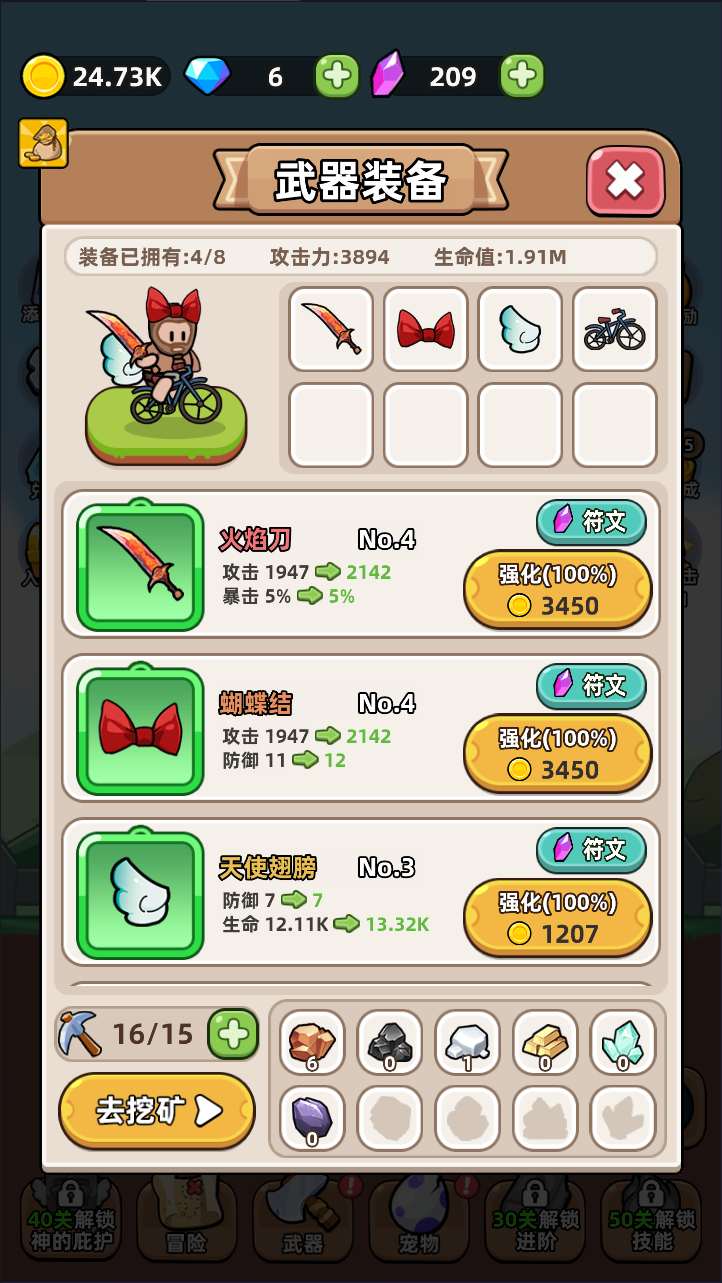Select the equipped flame sword slot
Image resolution: width=722 pixels, height=1283 pixels.
pos(331,329)
